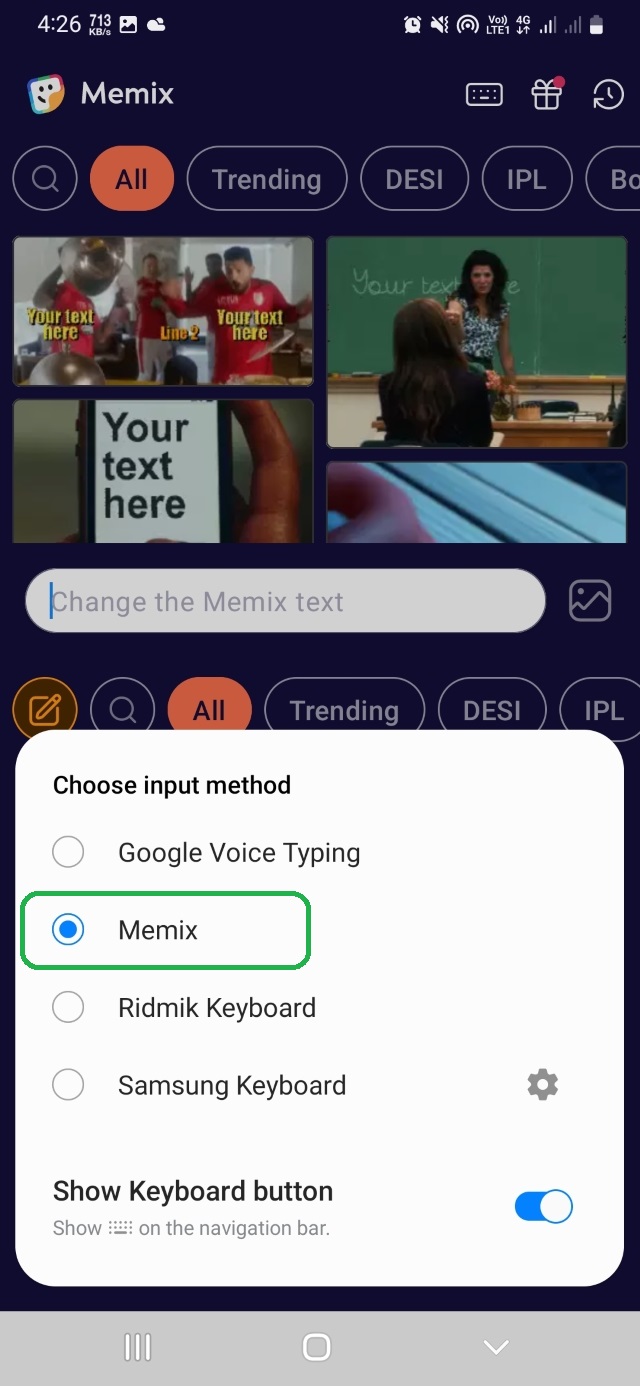
Task: Switch to the top Trending chip
Action: pyautogui.click(x=266, y=179)
